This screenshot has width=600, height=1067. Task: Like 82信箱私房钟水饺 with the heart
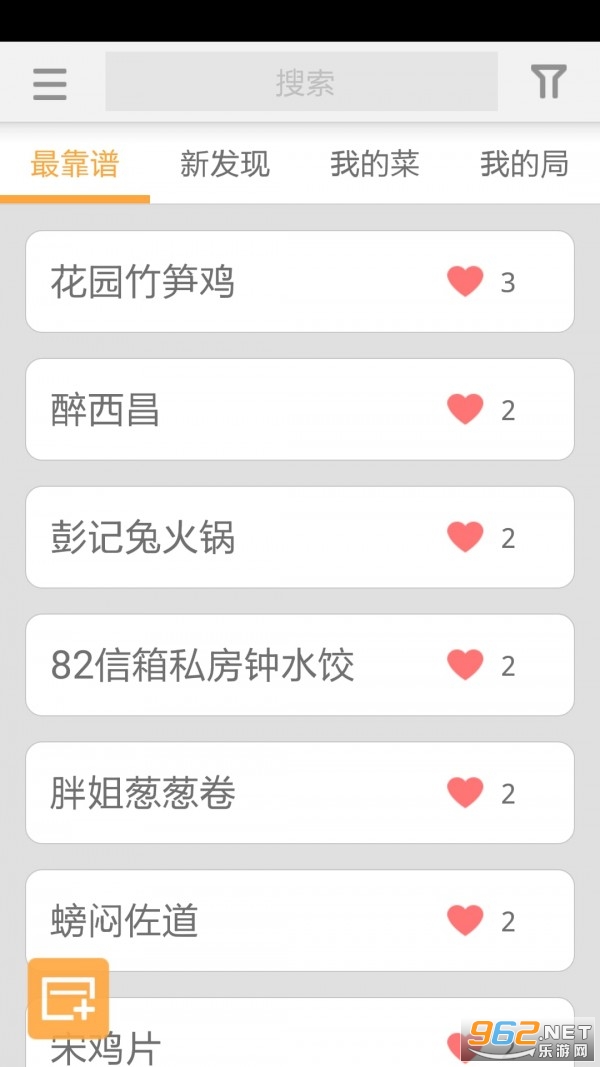465,666
